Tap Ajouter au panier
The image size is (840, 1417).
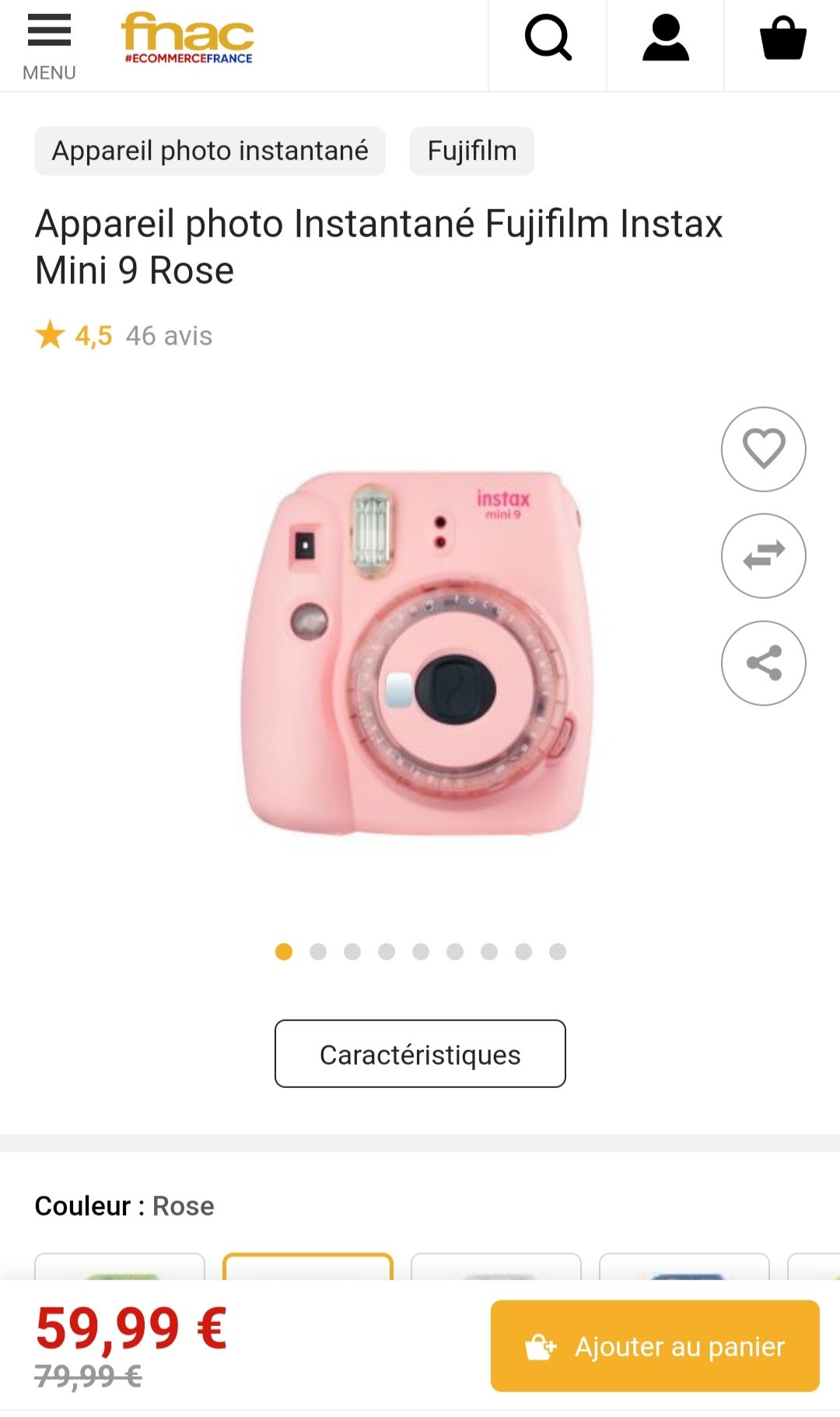coord(655,1346)
